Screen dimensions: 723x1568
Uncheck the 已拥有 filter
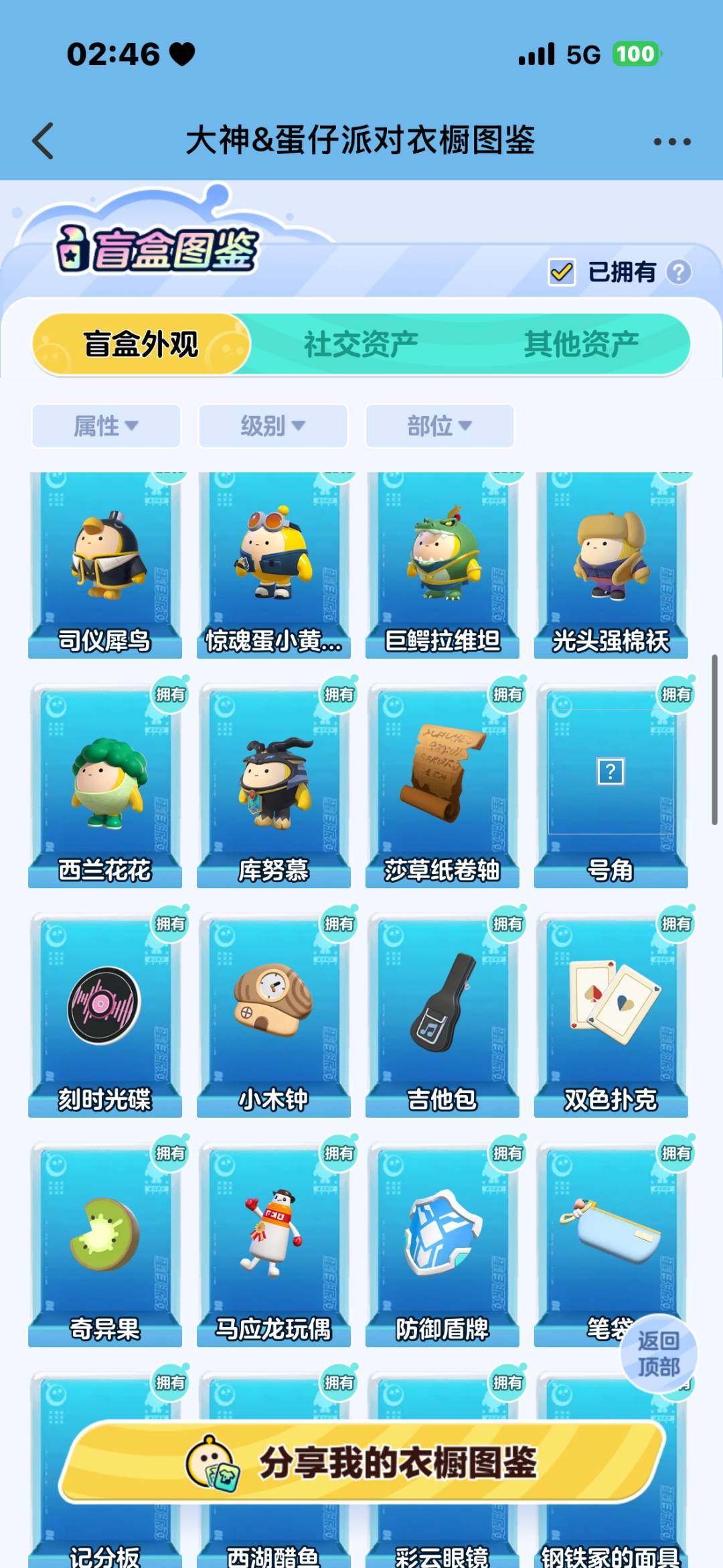[x=561, y=272]
